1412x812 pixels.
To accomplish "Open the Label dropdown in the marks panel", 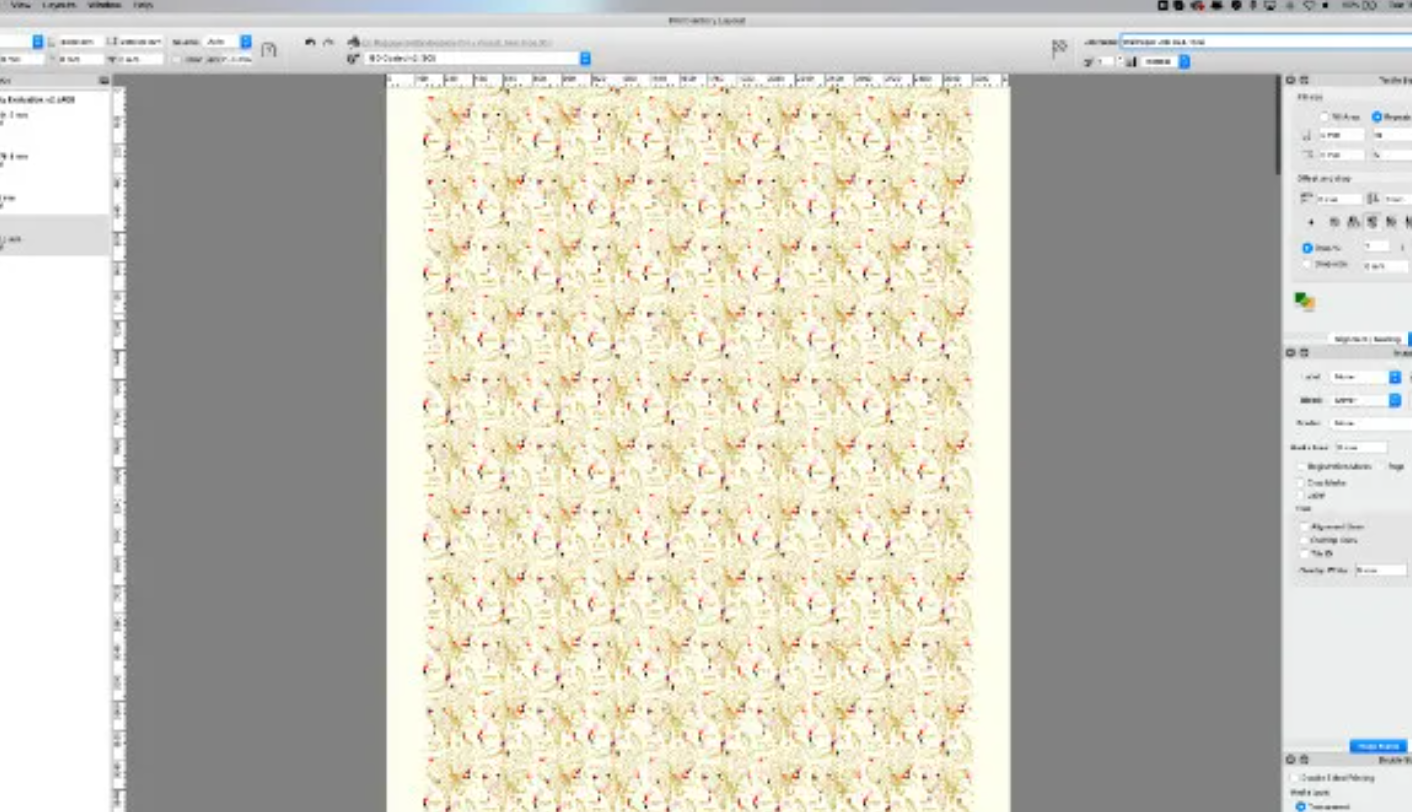I will 1394,377.
